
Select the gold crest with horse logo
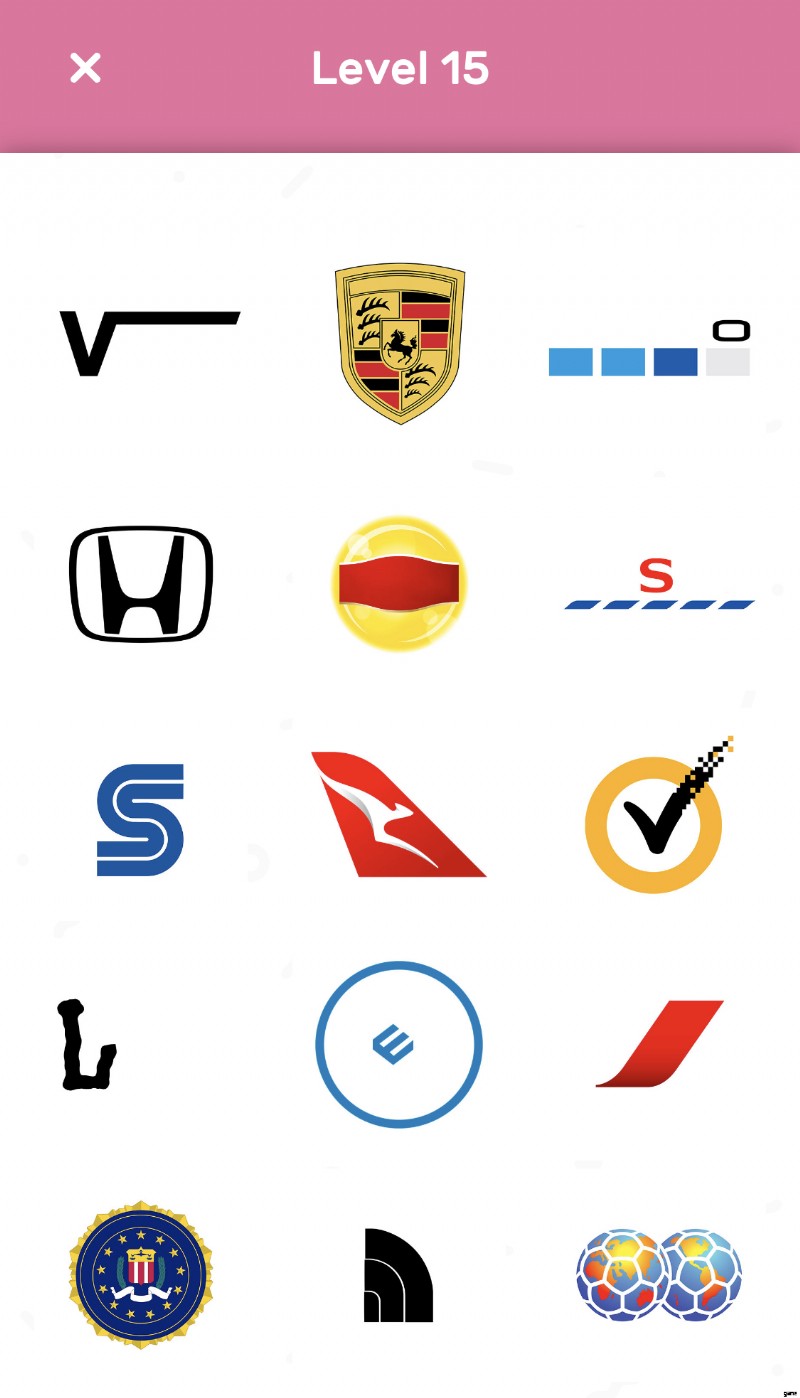pos(400,343)
